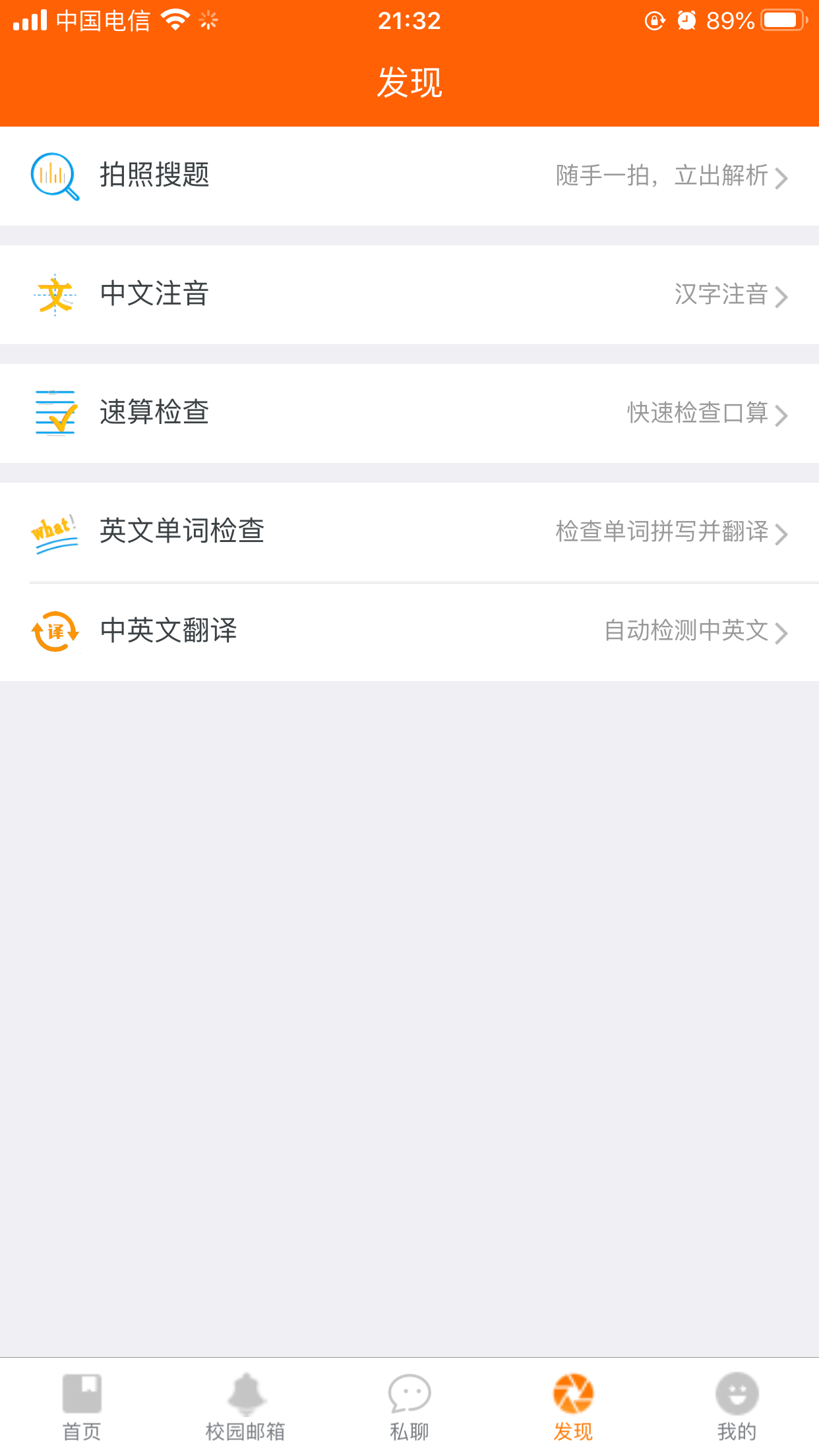Click the arrow beside 自动检测中英文

click(783, 632)
